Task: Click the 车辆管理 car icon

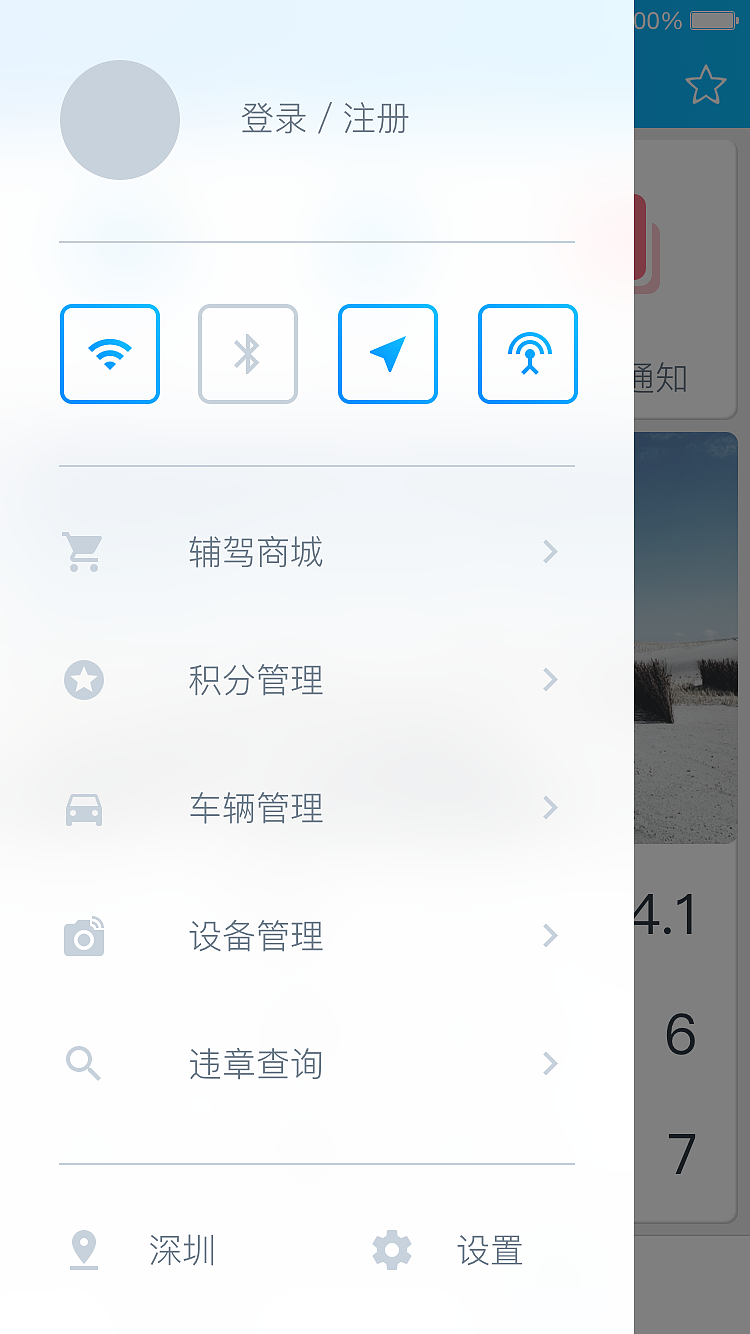Action: (84, 808)
